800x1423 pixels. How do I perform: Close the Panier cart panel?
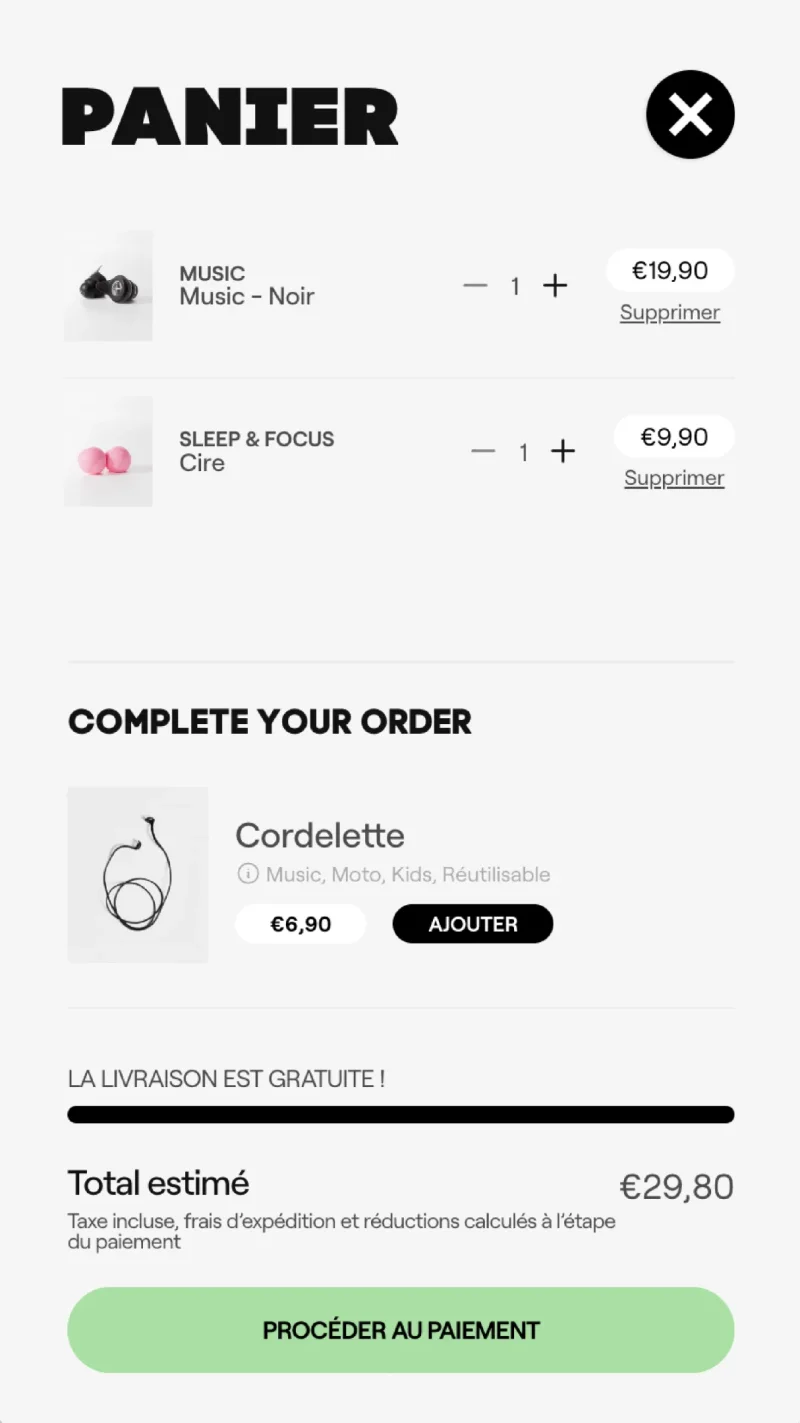690,115
